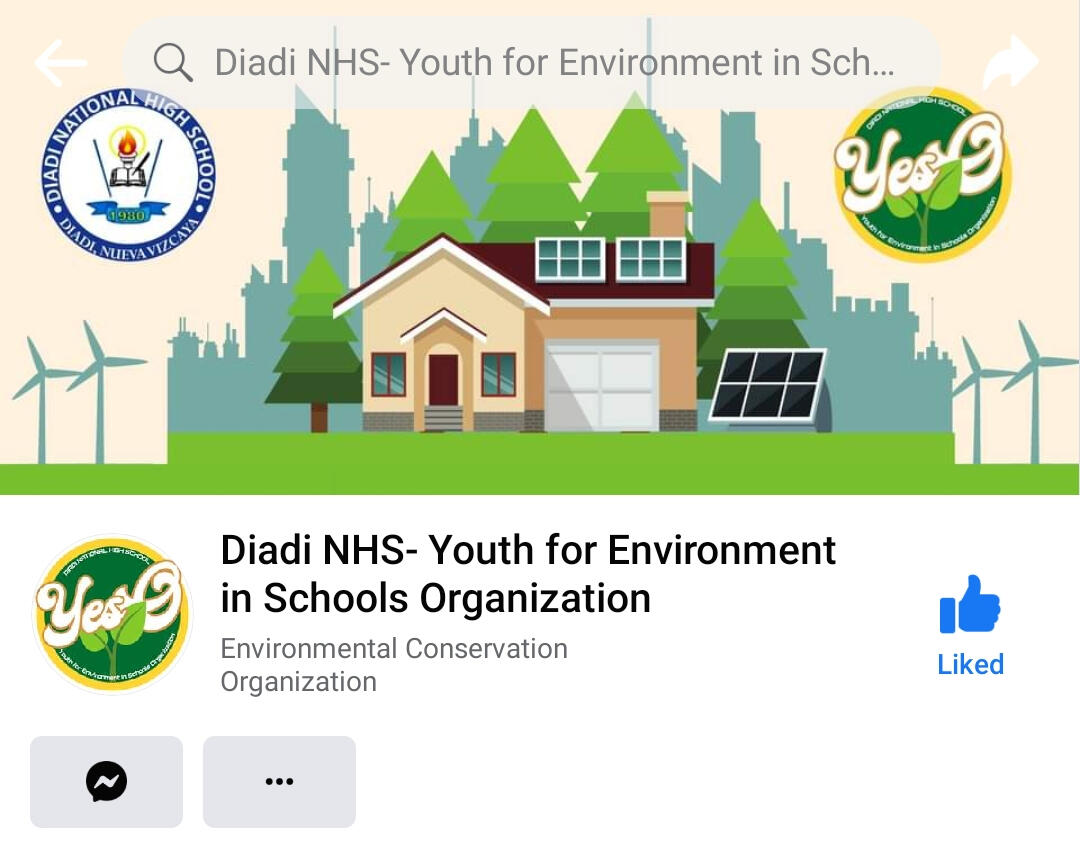The width and height of the screenshot is (1080, 858).
Task: Tap the page search field
Action: click(x=530, y=63)
